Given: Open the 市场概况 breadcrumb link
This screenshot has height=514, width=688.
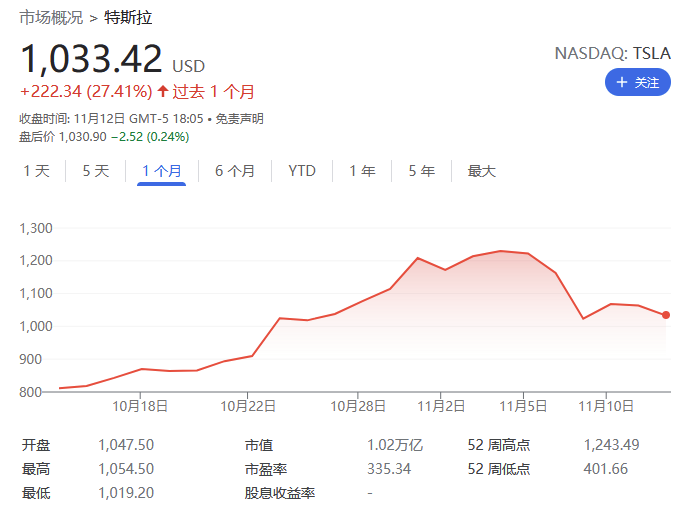Looking at the screenshot, I should [x=51, y=18].
